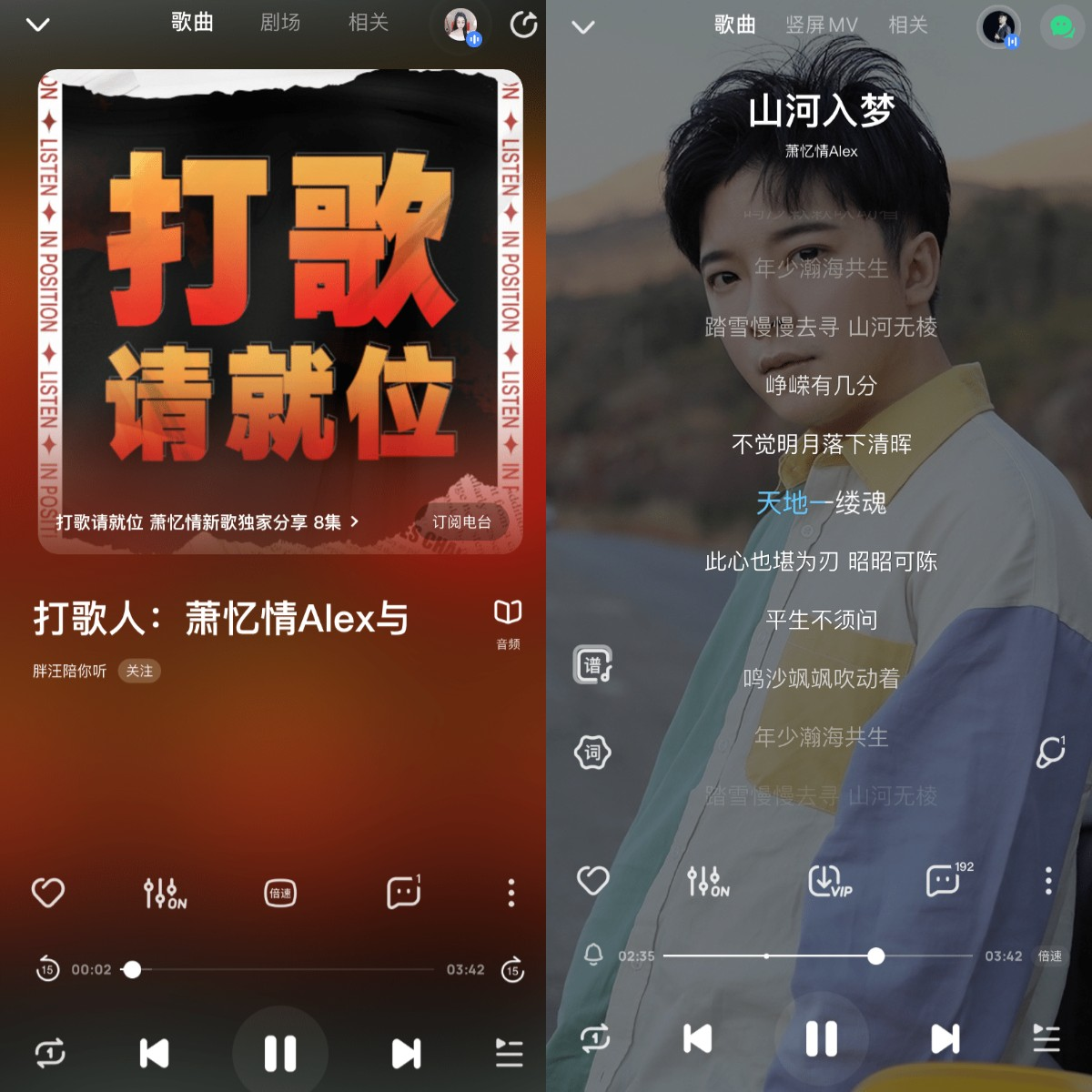Skip forward 15 seconds in the radio episode
The image size is (1092, 1092).
click(512, 970)
